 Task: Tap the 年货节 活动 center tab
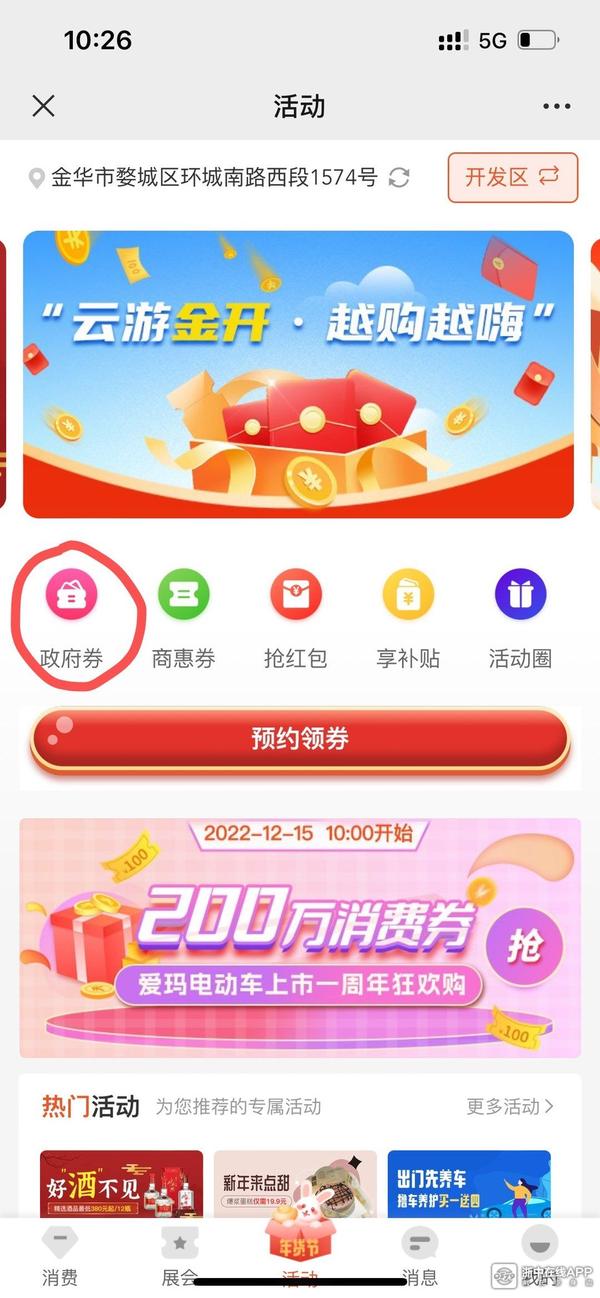click(299, 1248)
